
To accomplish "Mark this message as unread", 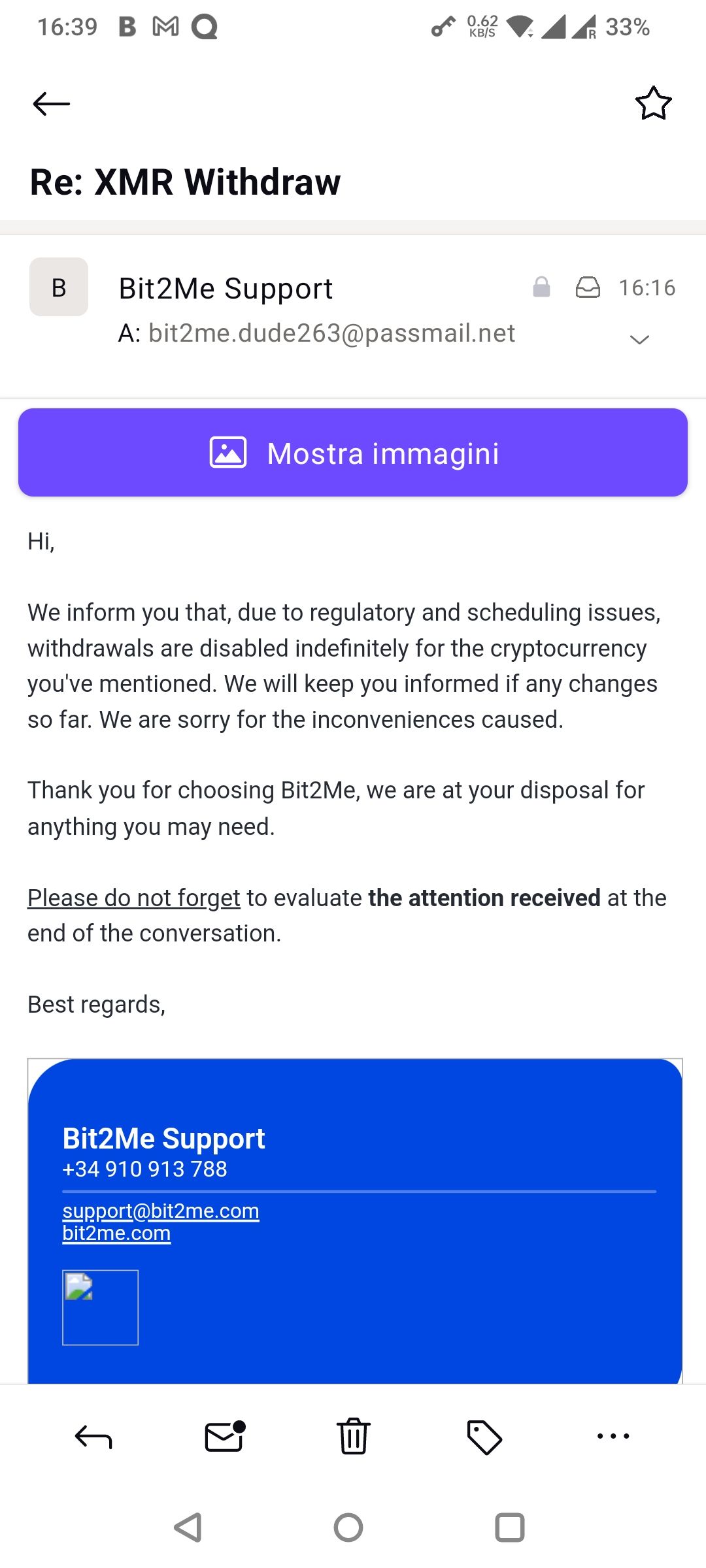I will 224,1437.
